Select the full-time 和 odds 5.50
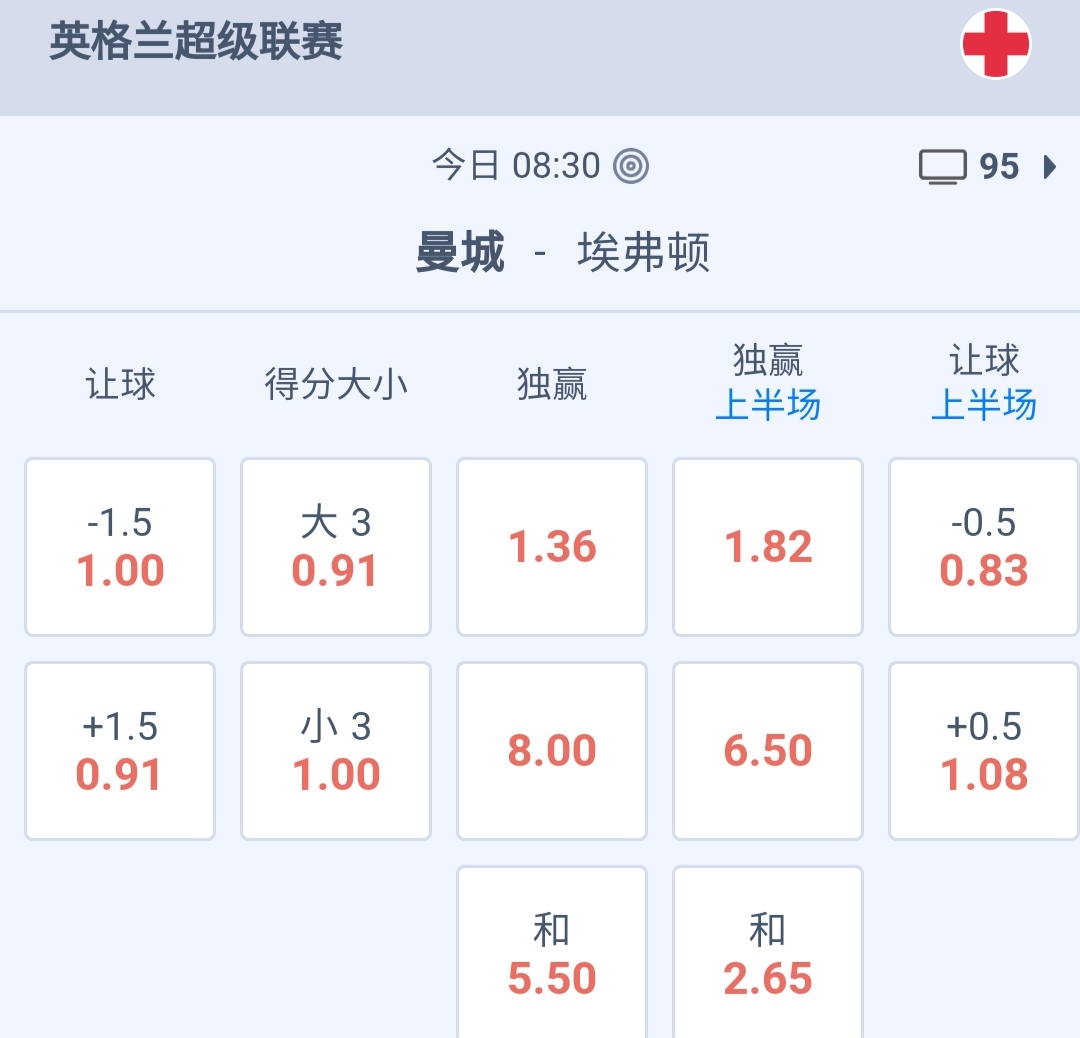Screen dimensions: 1080x1038 coord(552,953)
